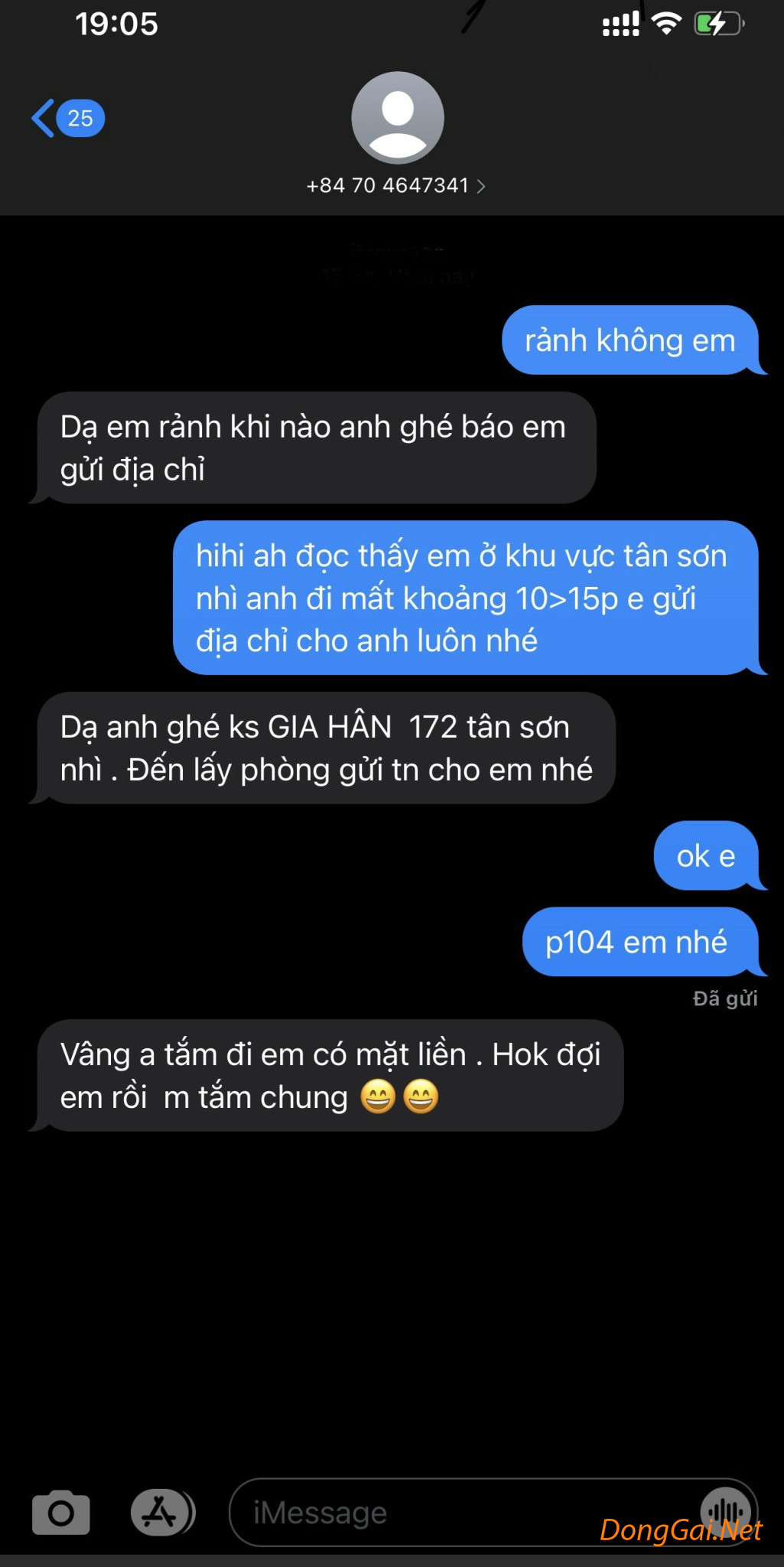
Task: Focus the iMessage text field
Action: (459, 1513)
